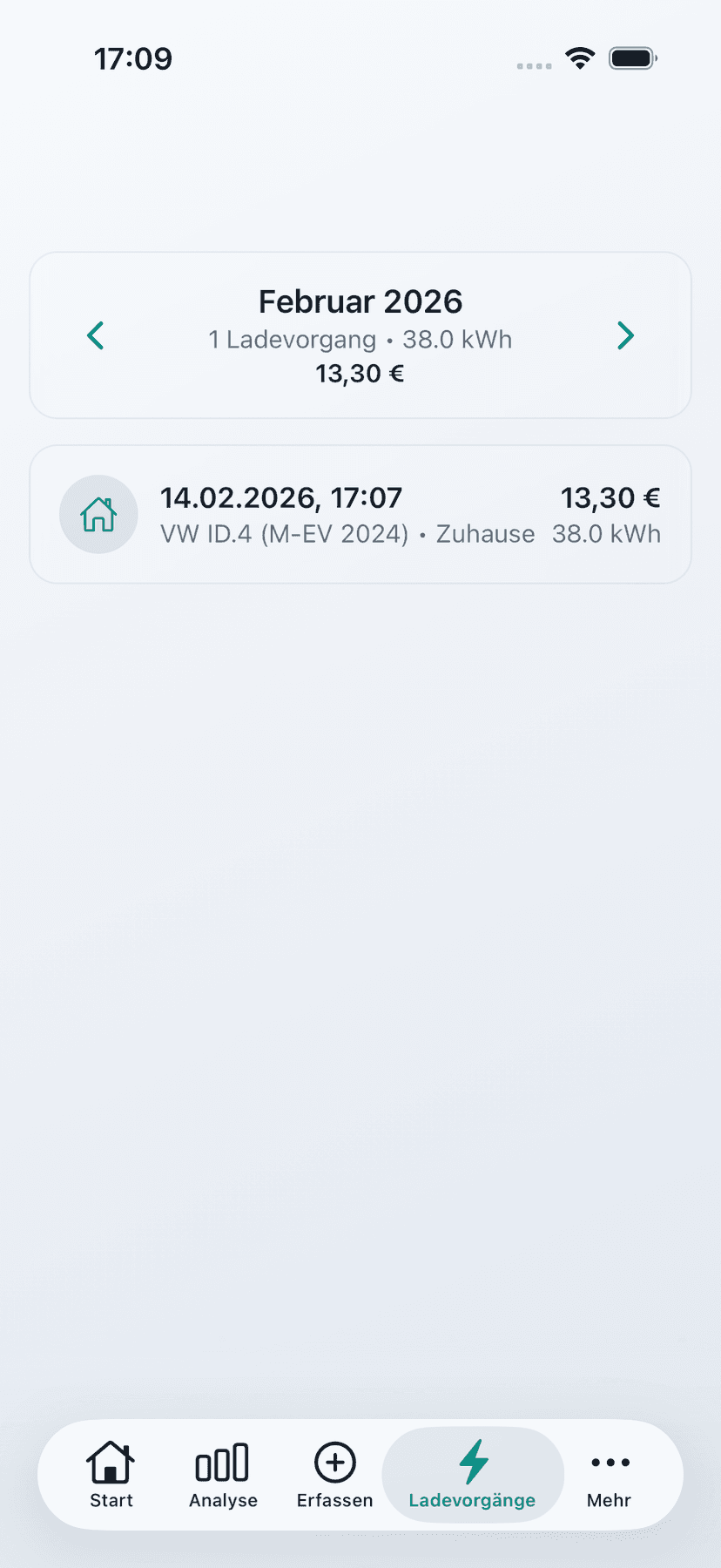This screenshot has width=721, height=1568.
Task: Switch to the Analyse tab
Action: pos(222,1475)
